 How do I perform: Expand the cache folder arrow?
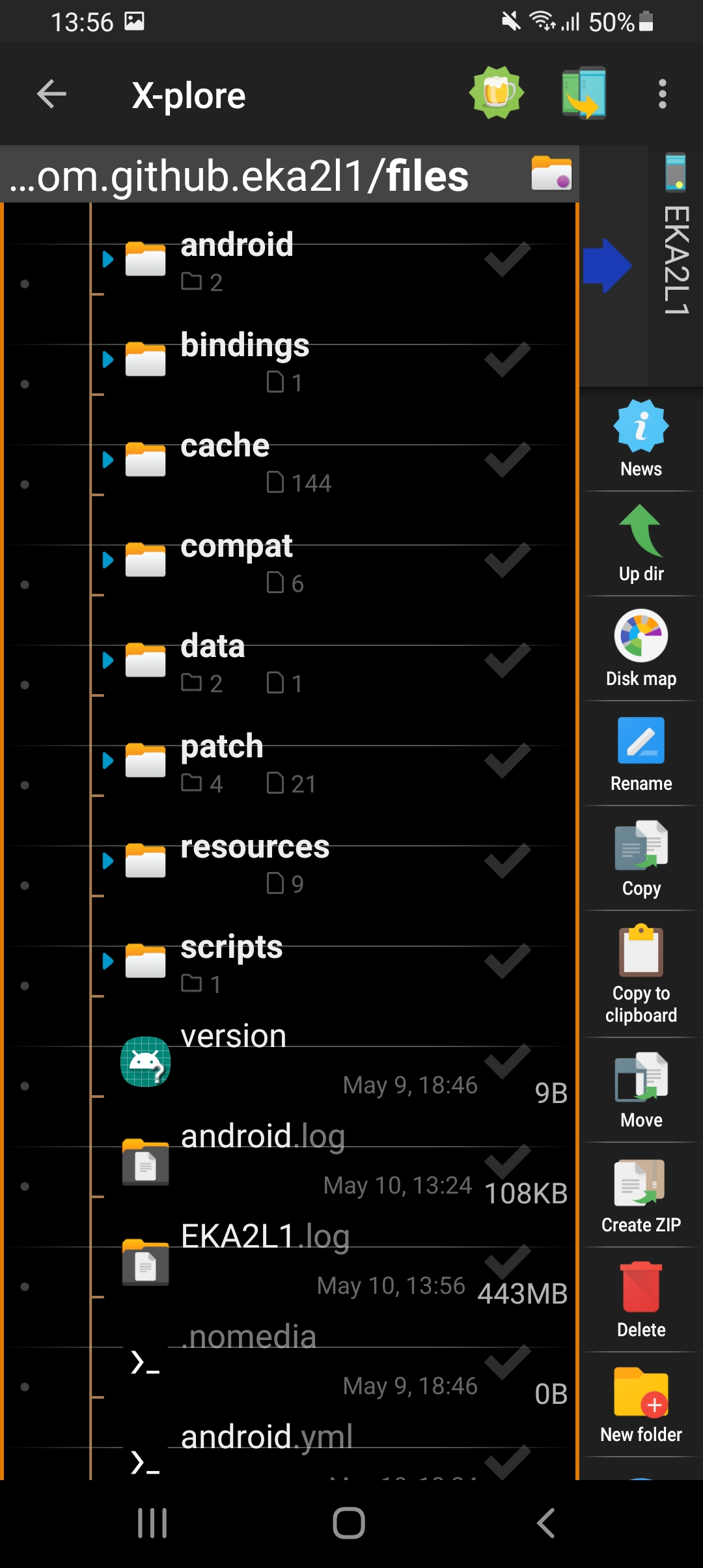coord(108,460)
